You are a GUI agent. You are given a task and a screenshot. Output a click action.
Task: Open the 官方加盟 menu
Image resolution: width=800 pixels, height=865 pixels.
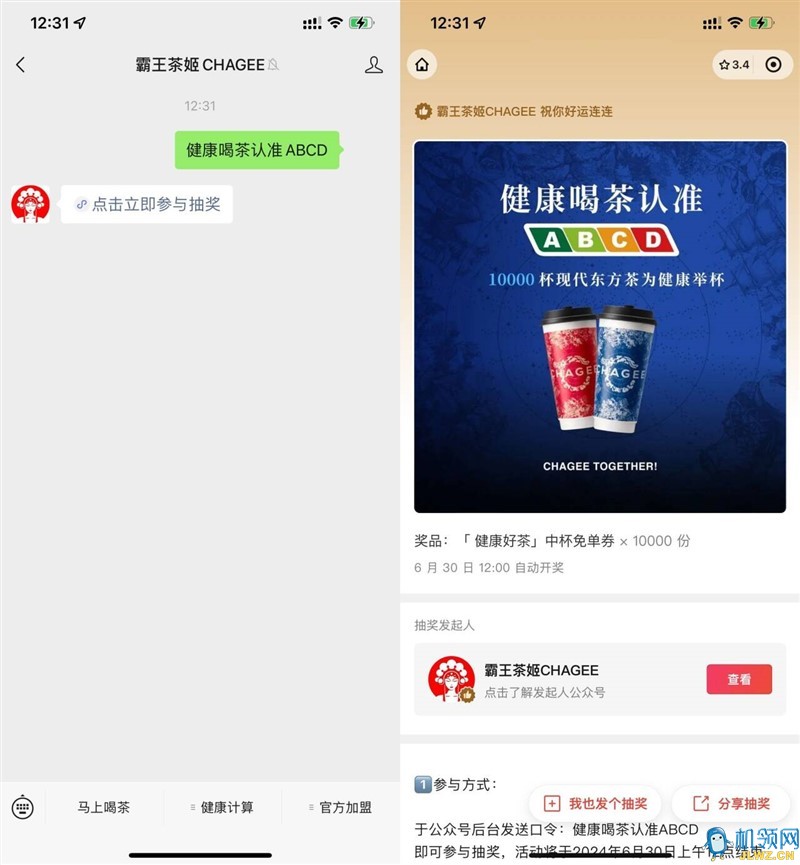click(x=342, y=807)
